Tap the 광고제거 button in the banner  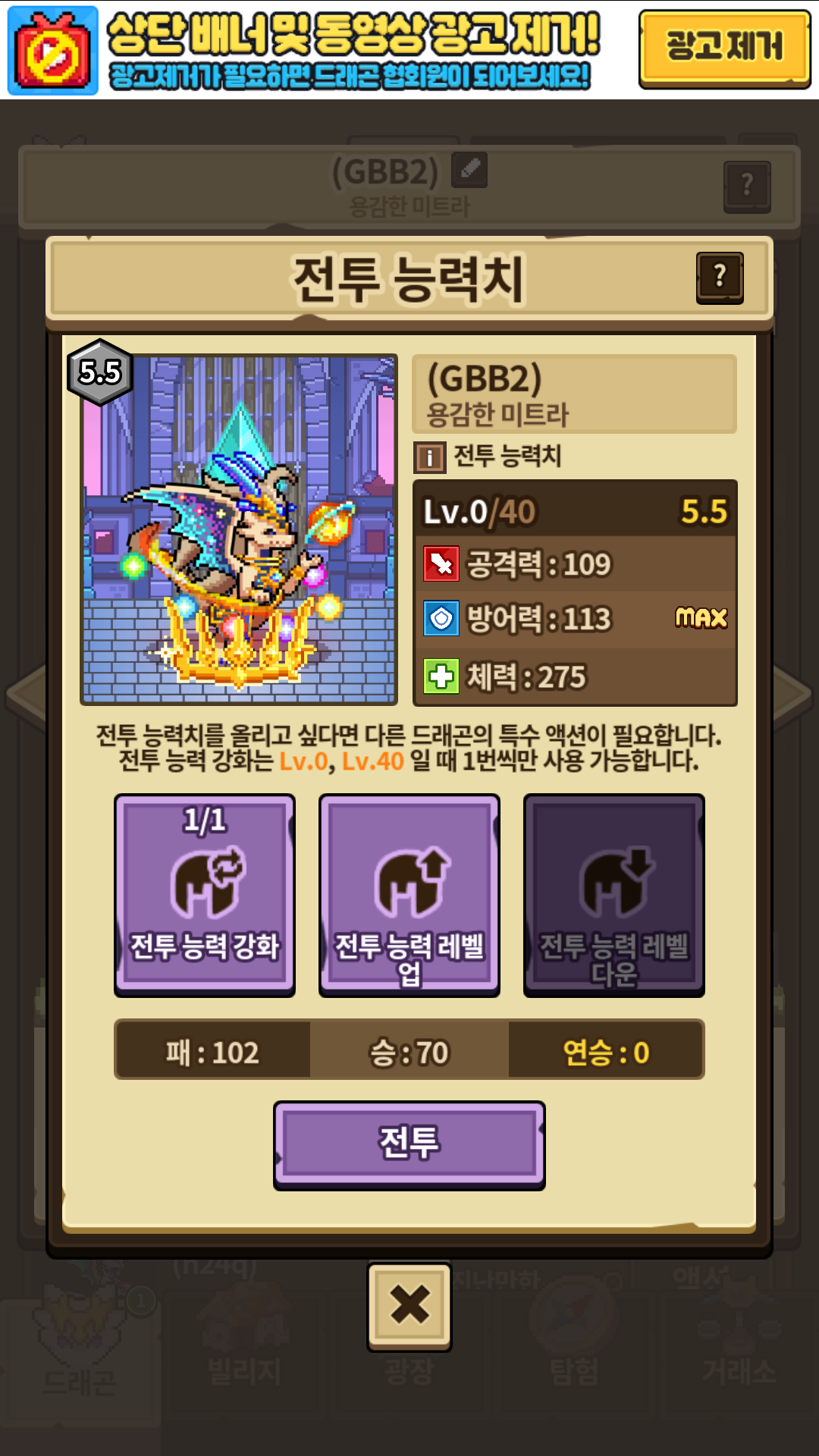tap(724, 49)
